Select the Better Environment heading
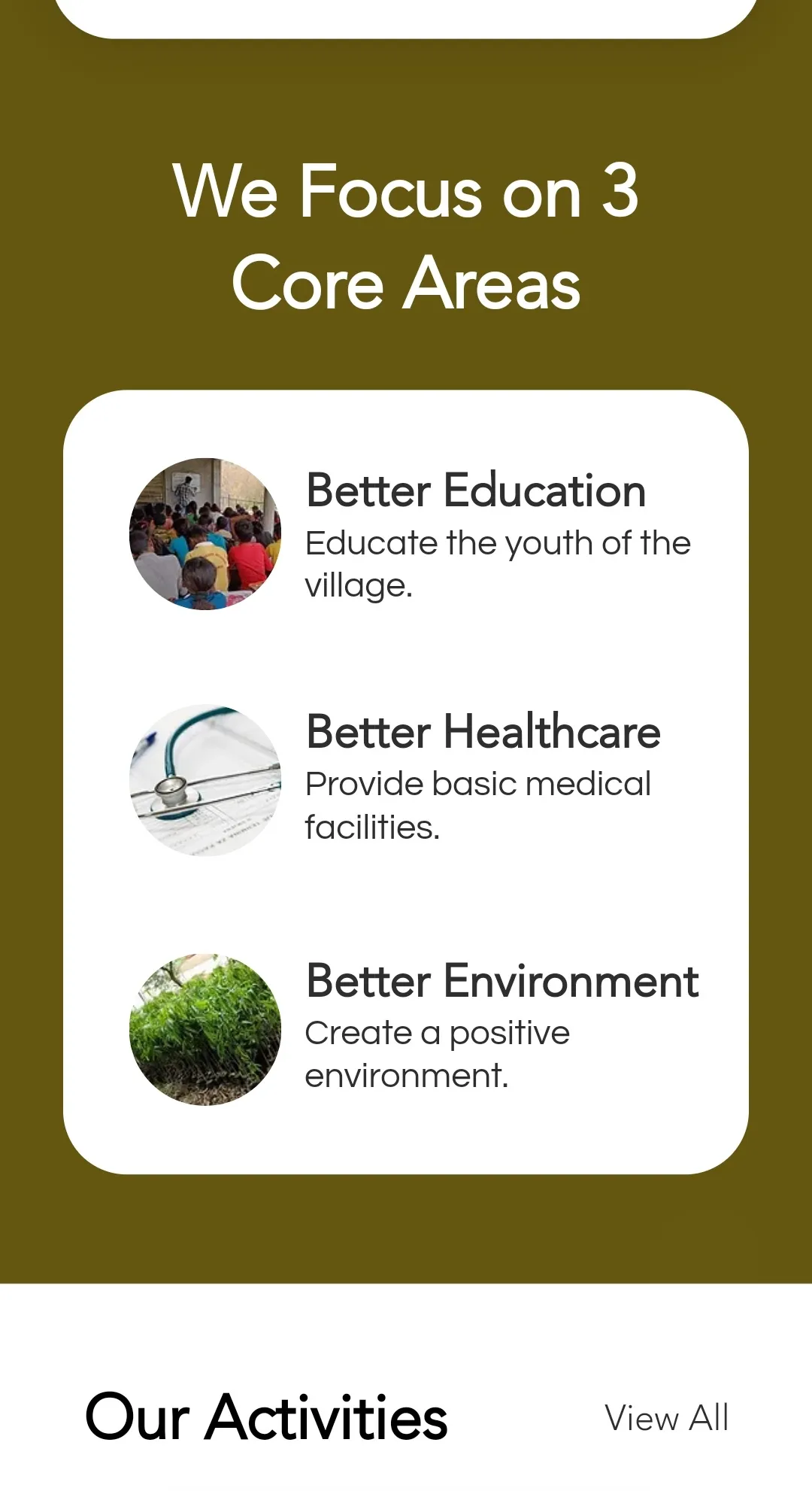 click(x=501, y=980)
